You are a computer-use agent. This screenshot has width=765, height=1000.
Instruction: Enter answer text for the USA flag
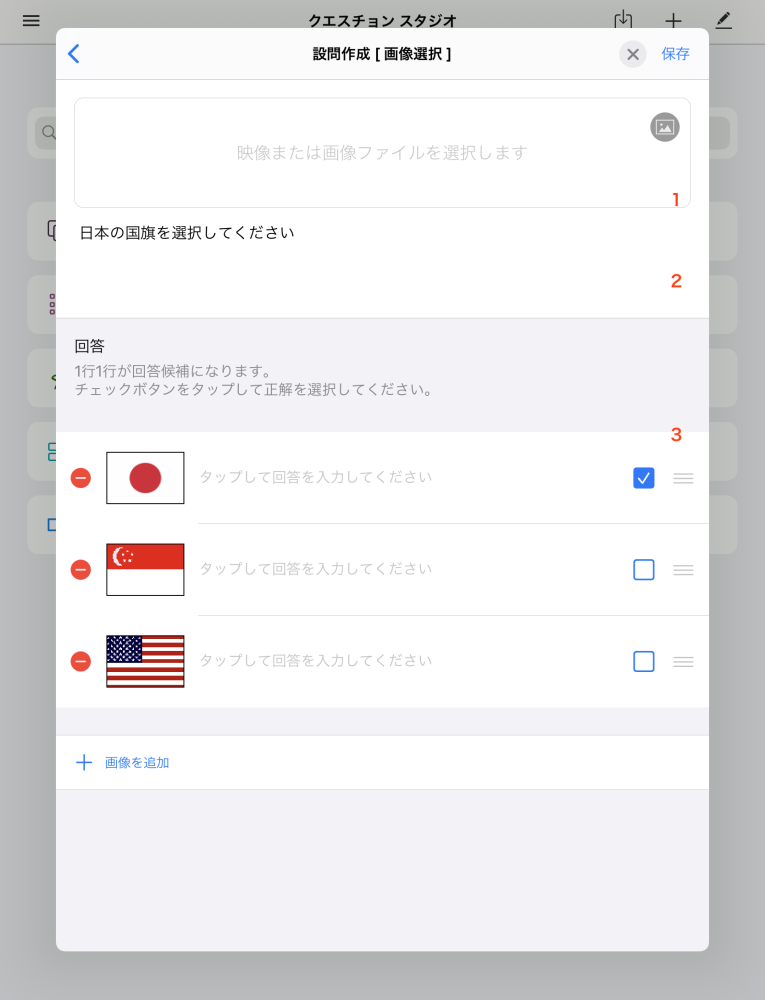[x=400, y=660]
